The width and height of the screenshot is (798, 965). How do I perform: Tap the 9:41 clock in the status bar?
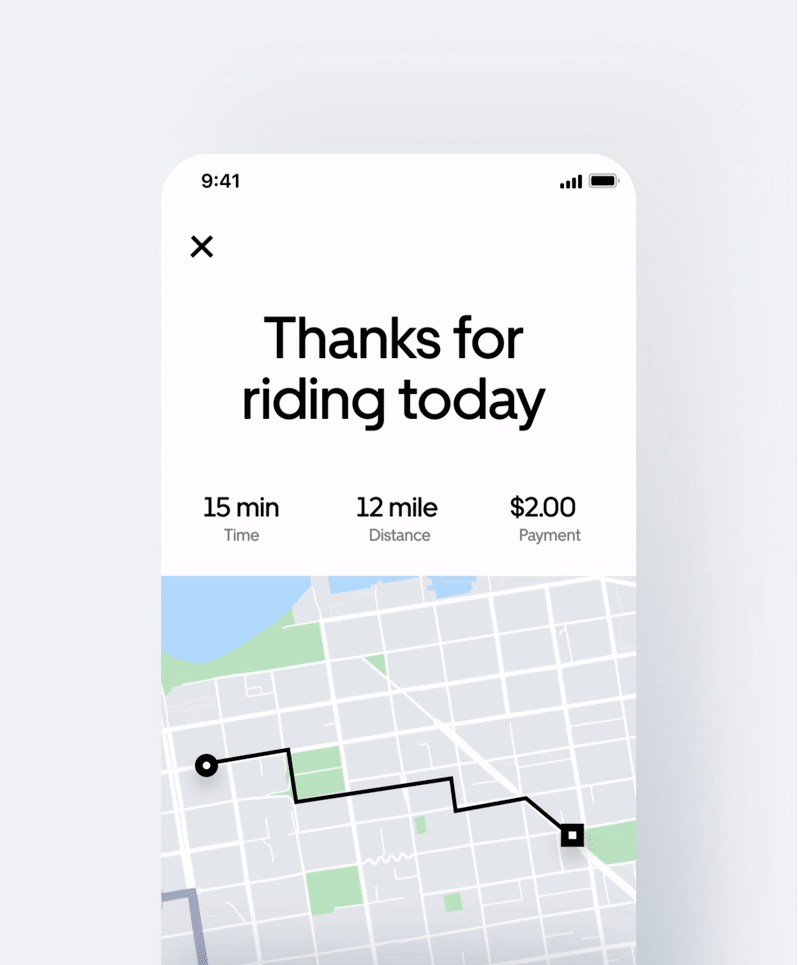coord(220,182)
